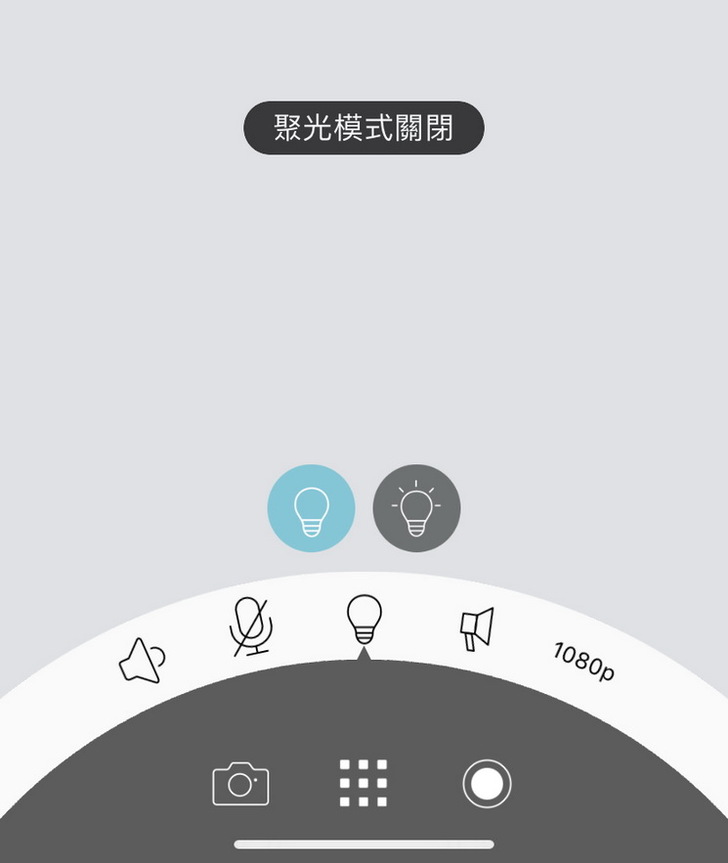
Task: Change the 1080p video resolution
Action: click(583, 662)
